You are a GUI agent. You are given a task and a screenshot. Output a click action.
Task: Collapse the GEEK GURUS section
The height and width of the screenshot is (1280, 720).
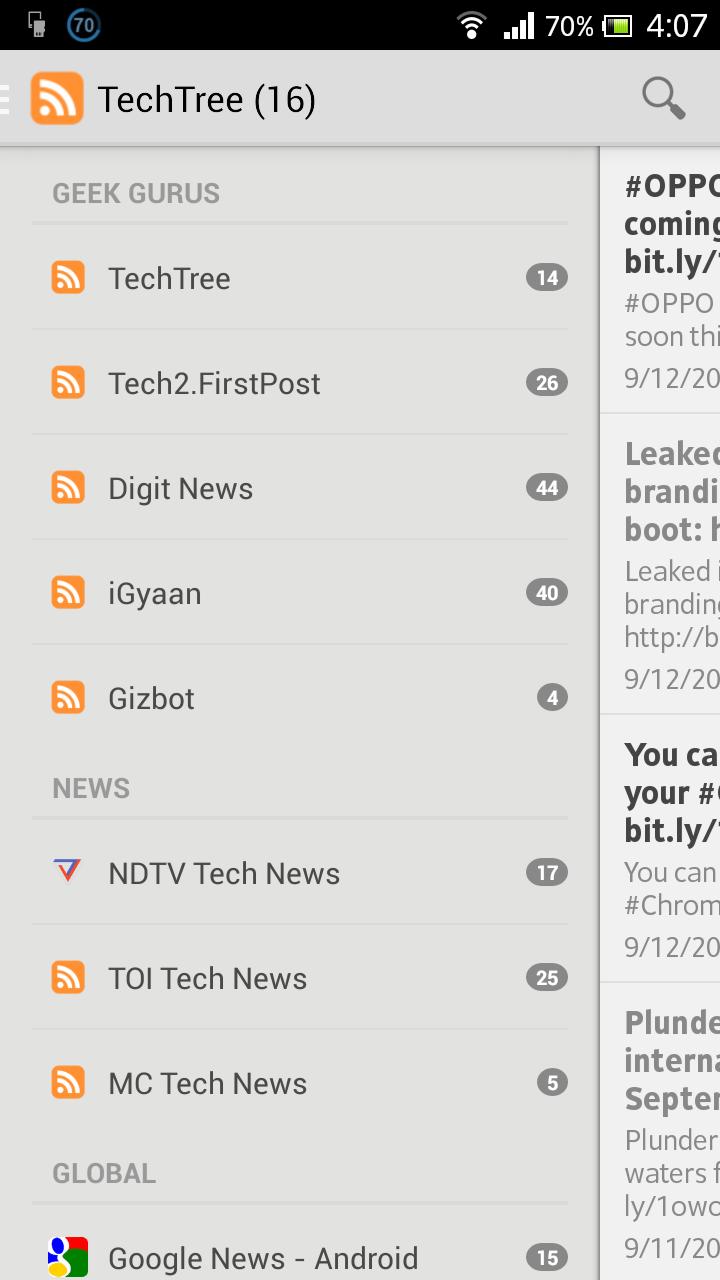pyautogui.click(x=135, y=193)
